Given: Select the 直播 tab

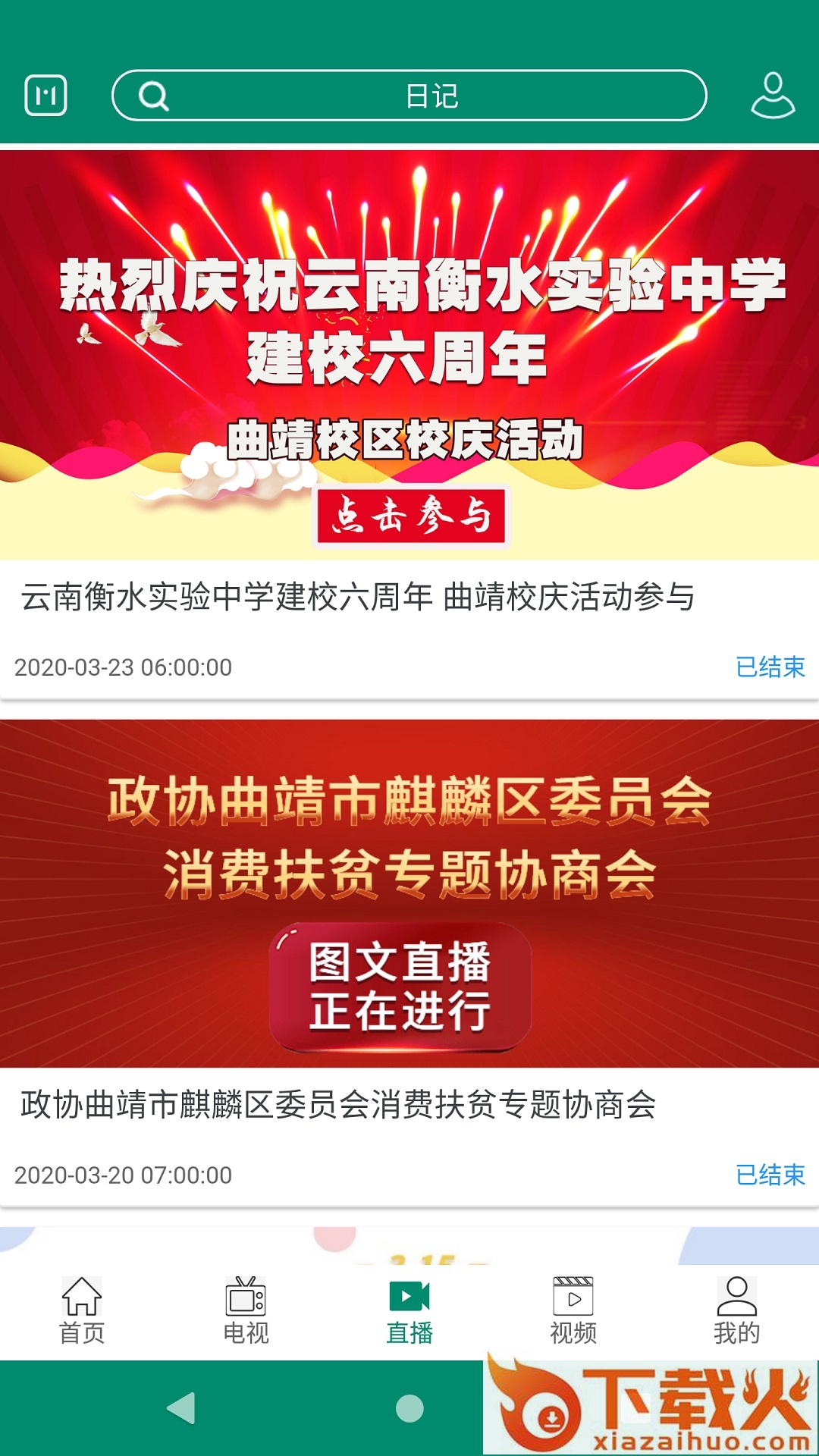Looking at the screenshot, I should [x=409, y=1310].
